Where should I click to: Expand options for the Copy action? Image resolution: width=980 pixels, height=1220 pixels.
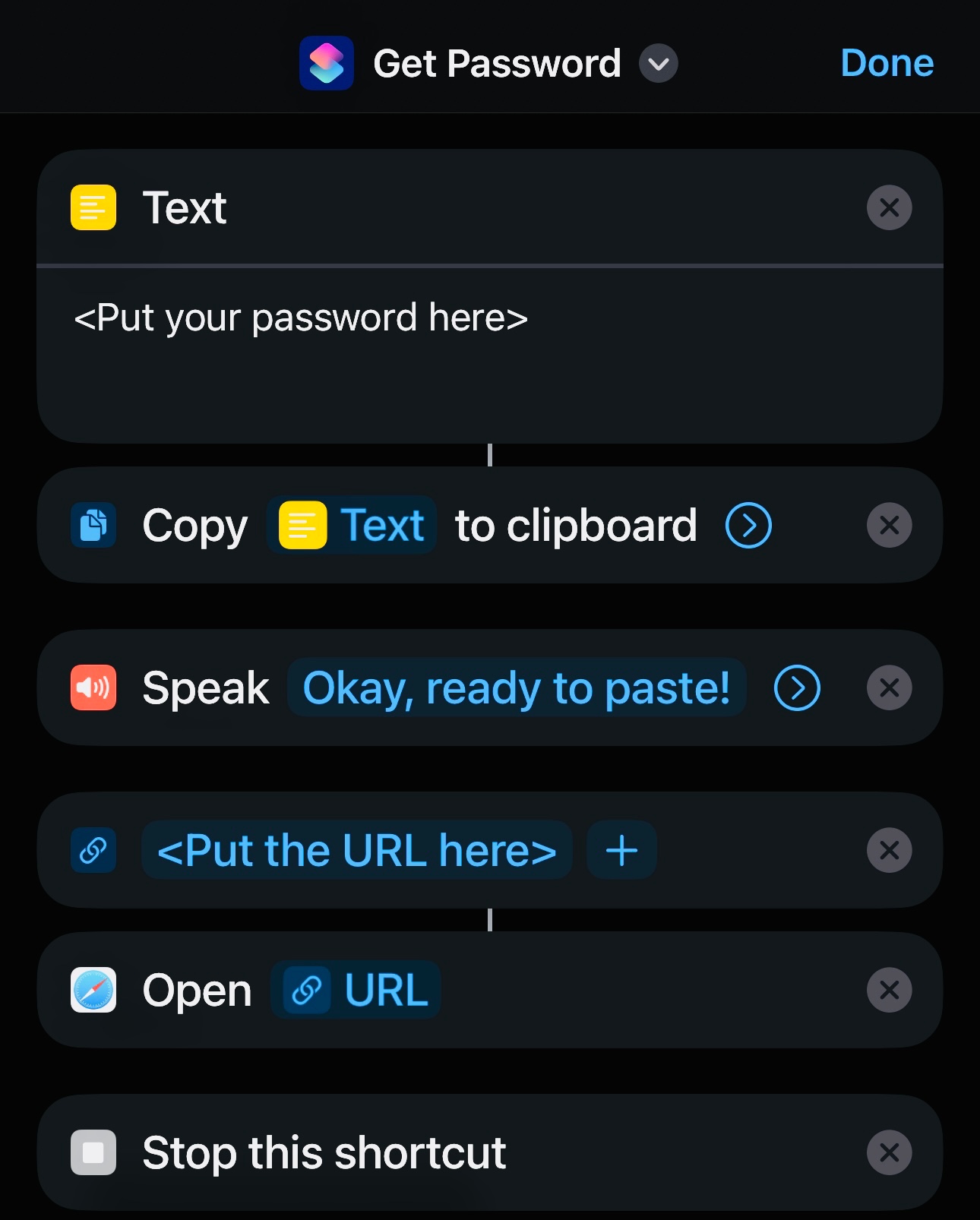(748, 525)
